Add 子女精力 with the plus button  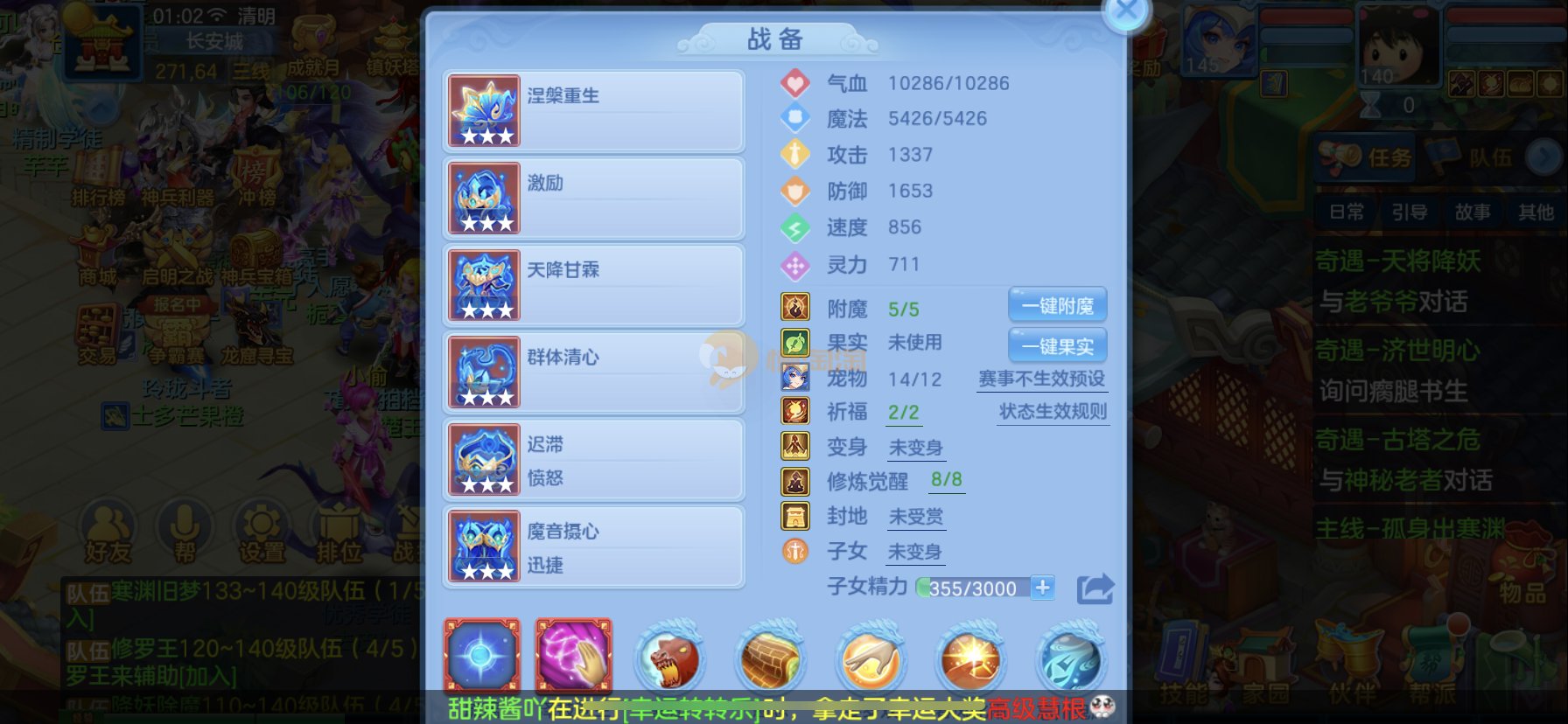(x=1042, y=588)
